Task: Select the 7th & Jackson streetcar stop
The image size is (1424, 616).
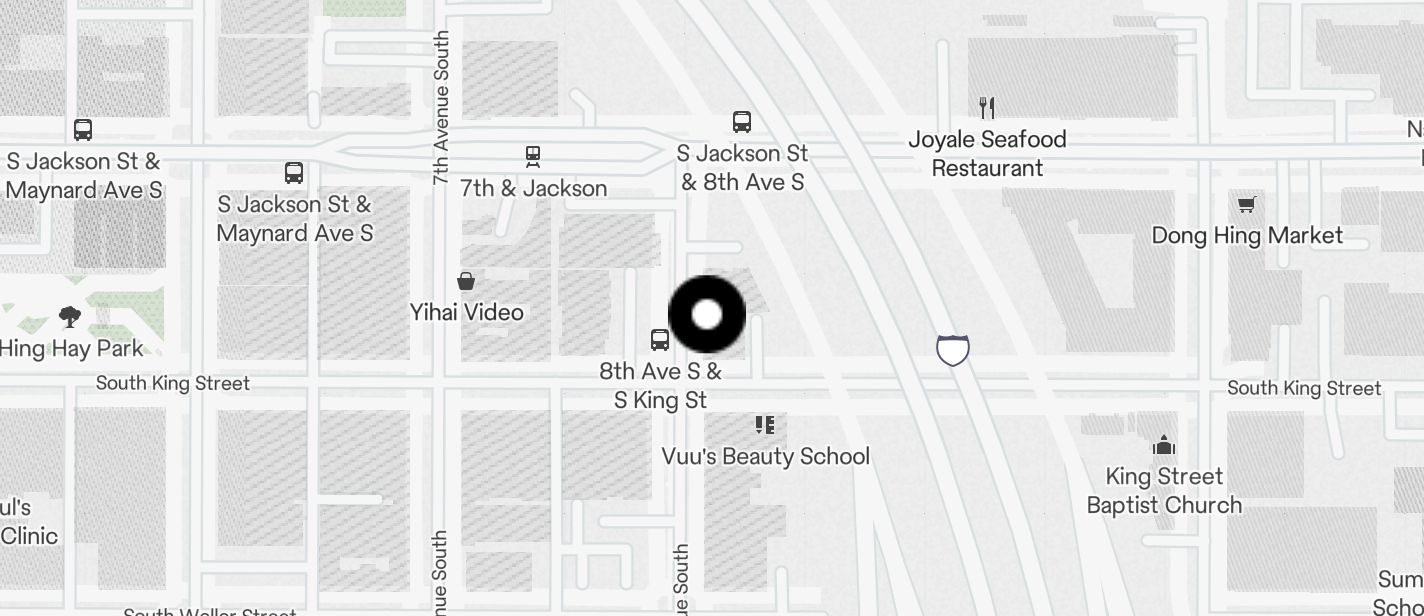Action: pos(533,157)
